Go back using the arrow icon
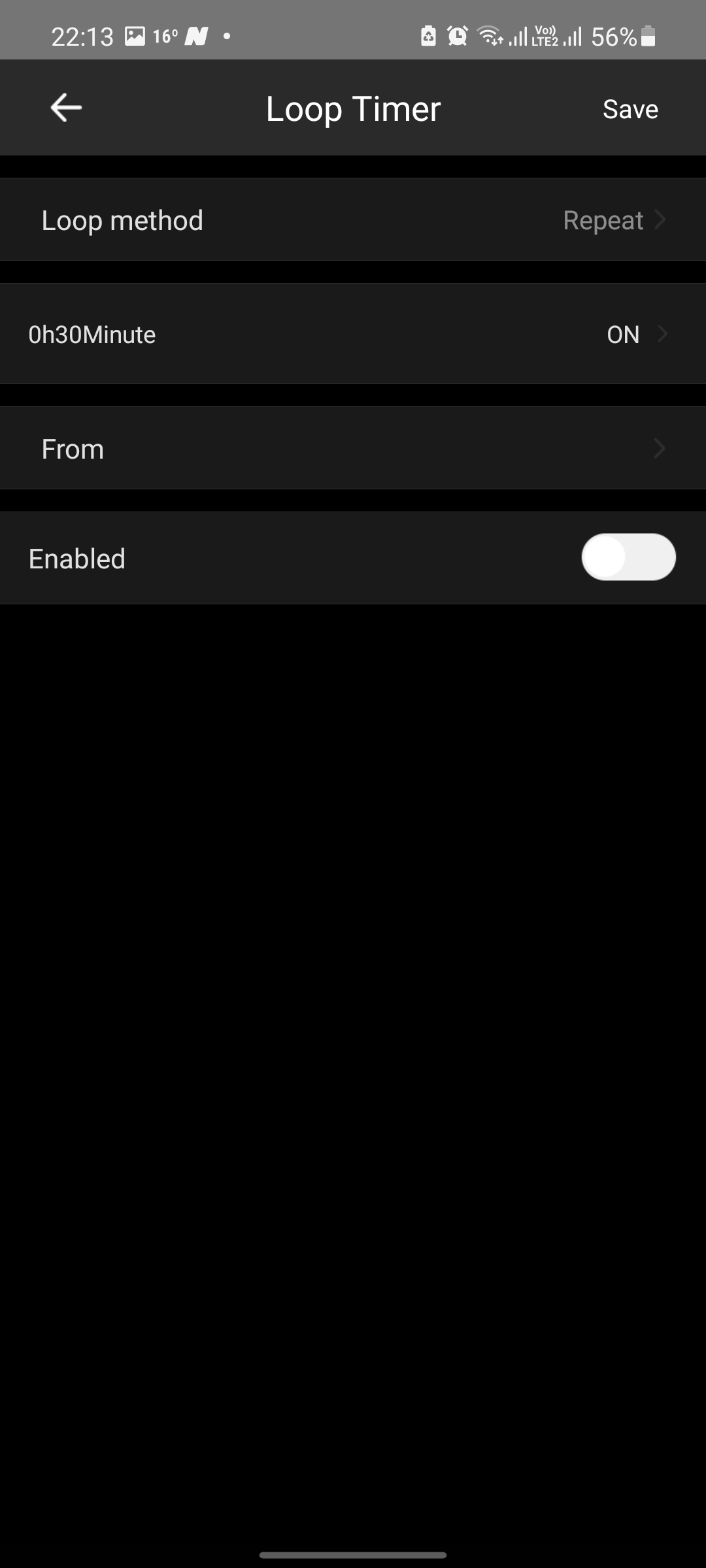 (x=66, y=108)
